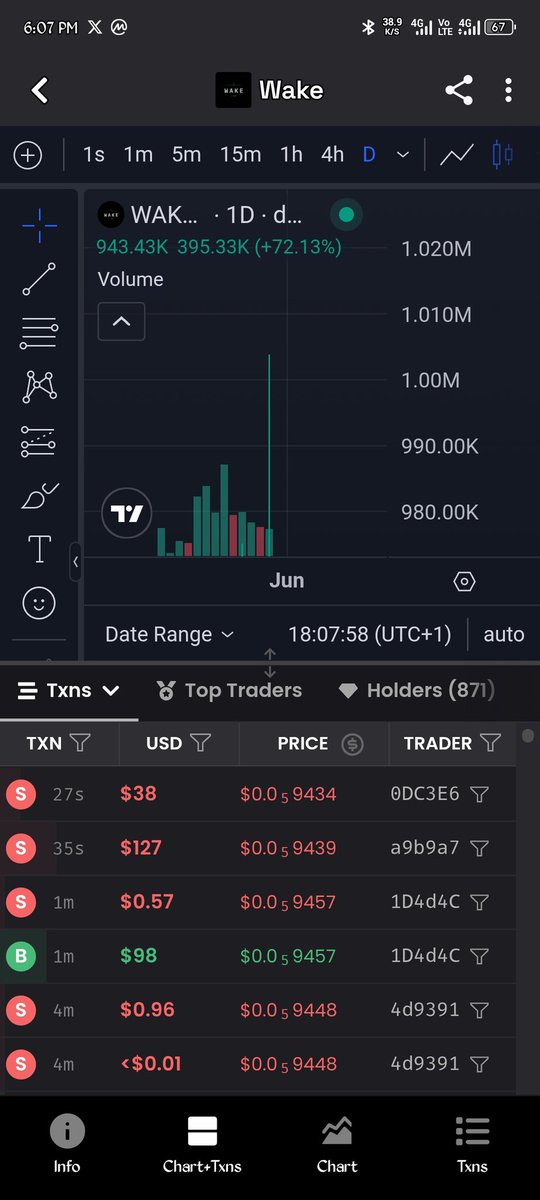Choose the 4h interval
Viewport: 540px width, 1200px height.
tap(332, 155)
